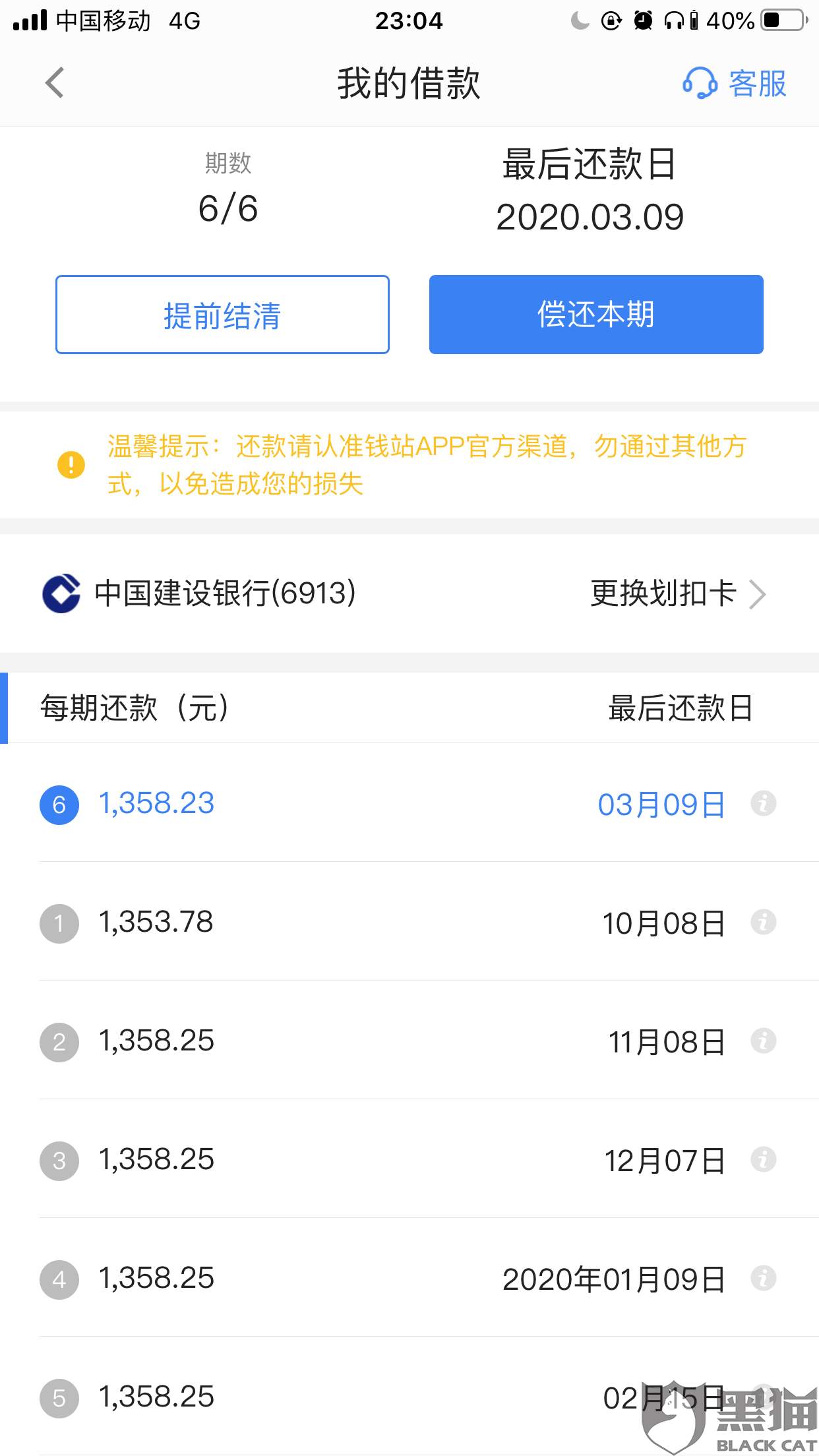Contact 客服 customer service

[735, 84]
